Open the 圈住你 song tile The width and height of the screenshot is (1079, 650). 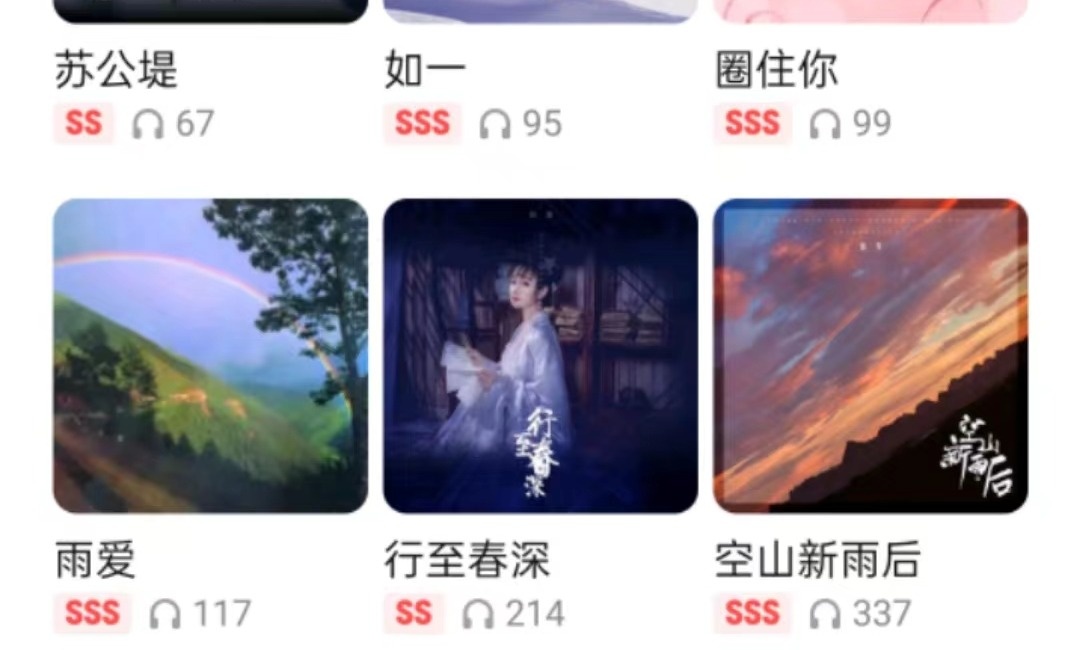777,71
